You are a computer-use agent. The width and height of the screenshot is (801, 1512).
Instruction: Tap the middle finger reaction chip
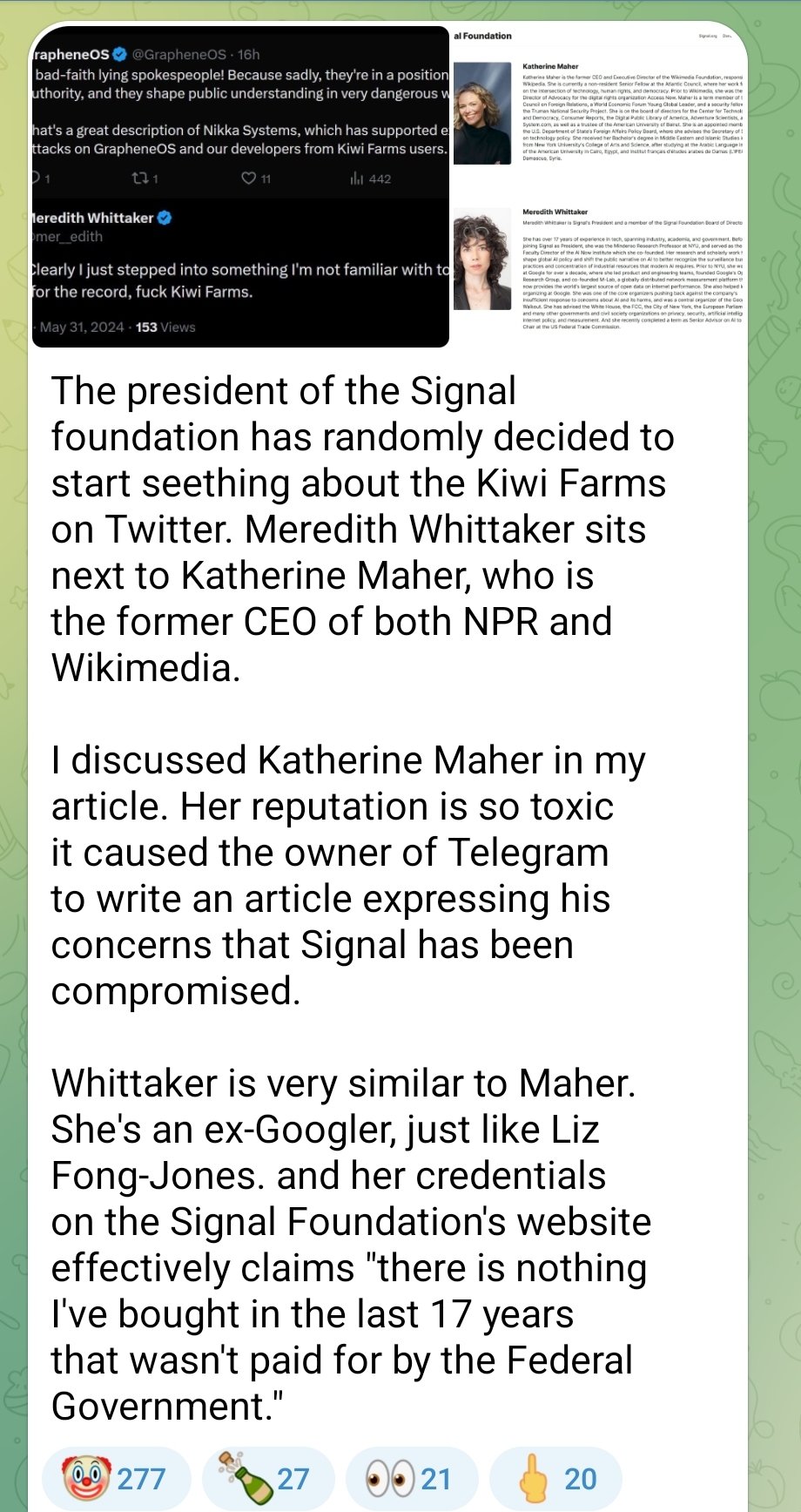[555, 1478]
